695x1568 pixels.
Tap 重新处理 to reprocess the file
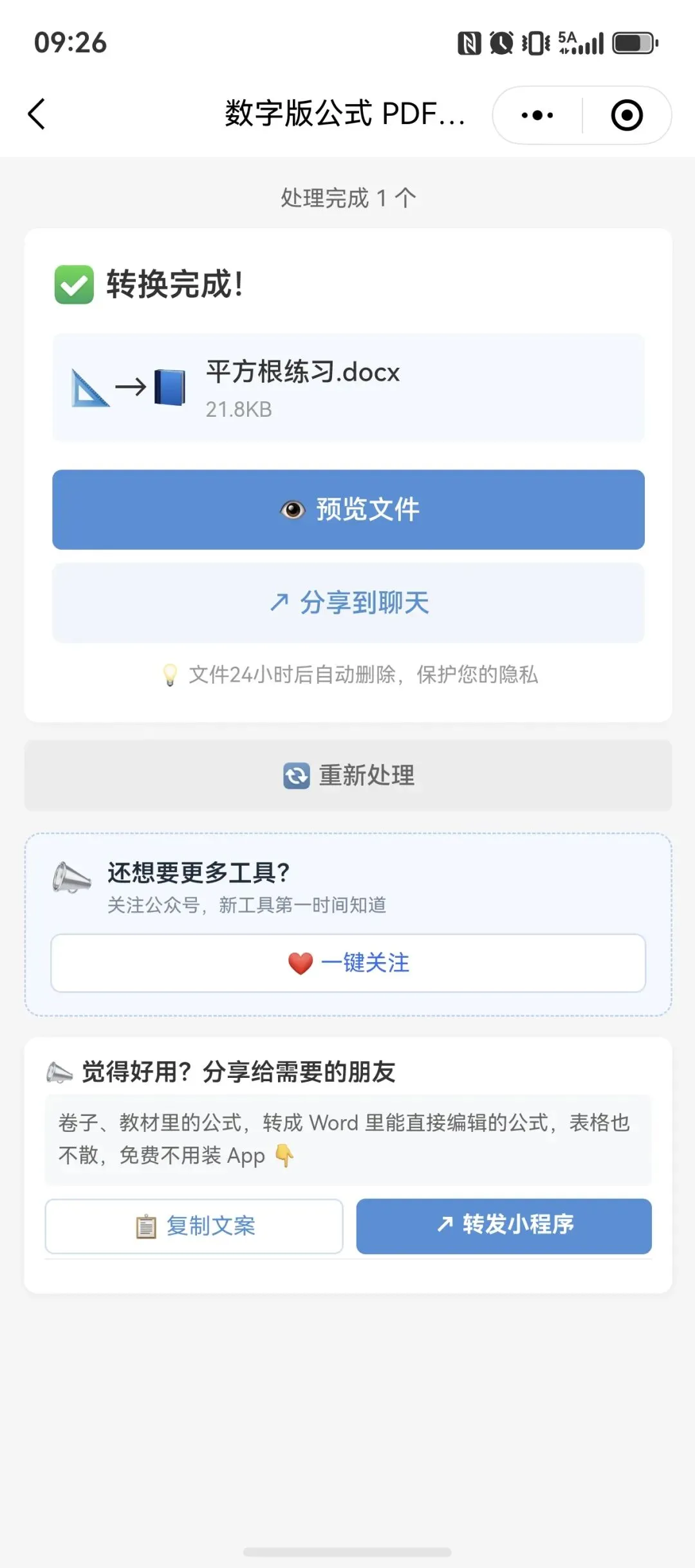(348, 775)
